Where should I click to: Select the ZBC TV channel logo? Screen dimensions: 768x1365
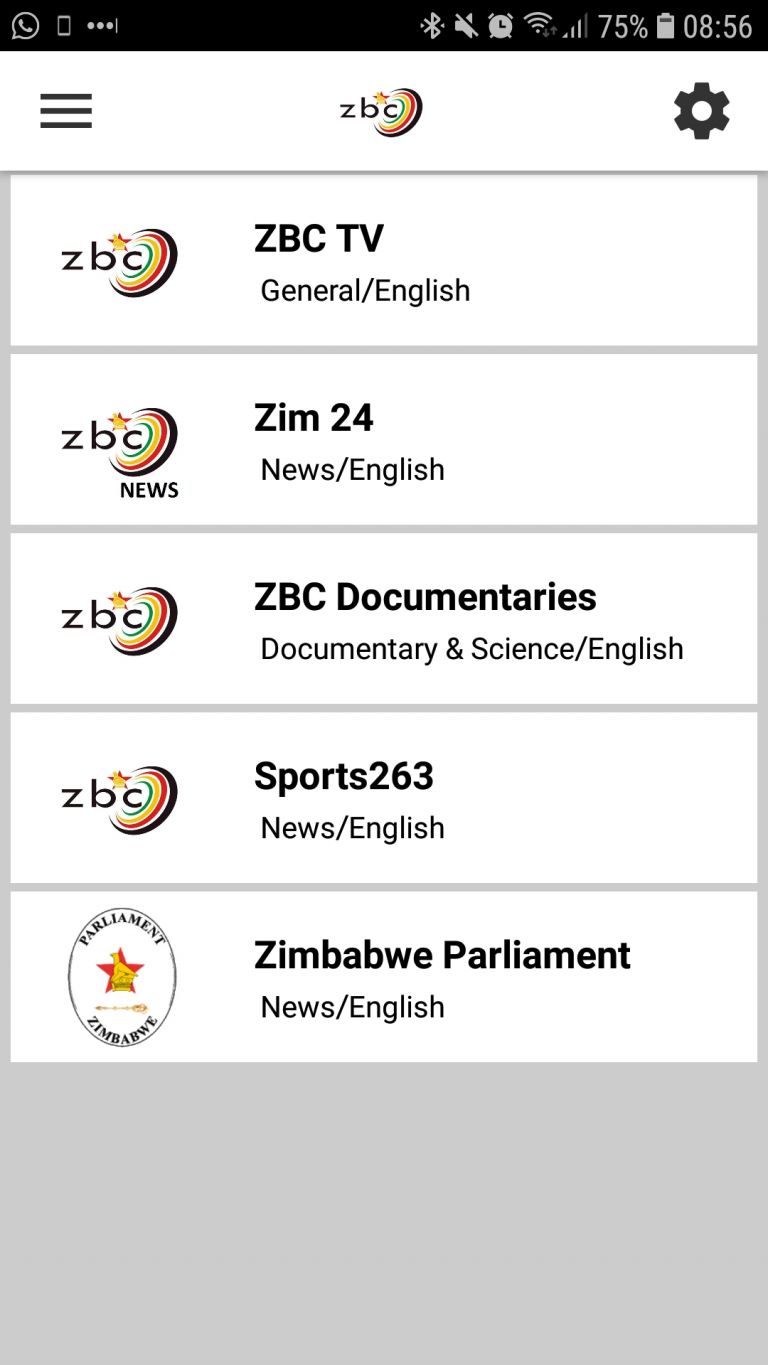[x=120, y=260]
